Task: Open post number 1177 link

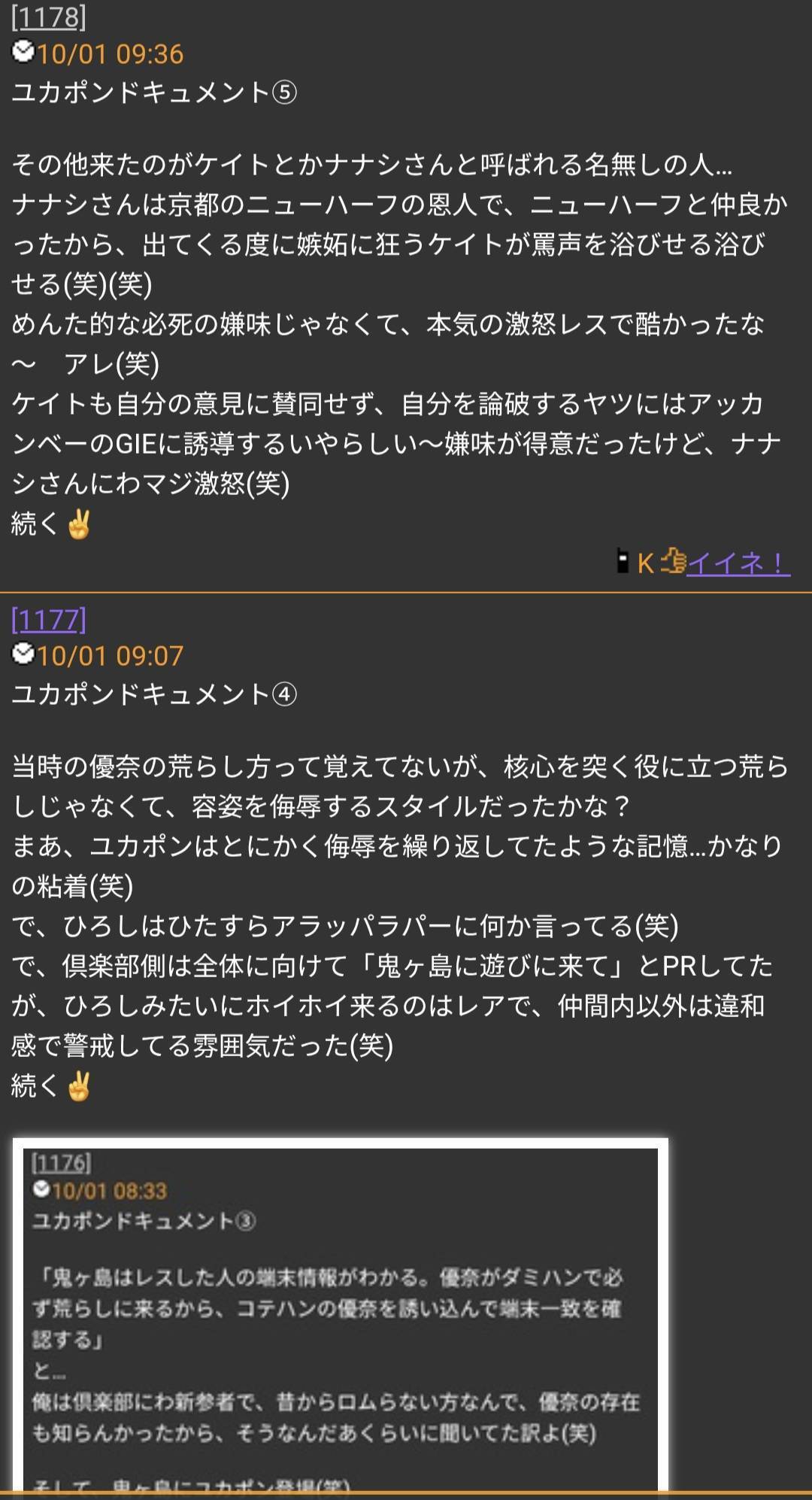Action: pos(49,620)
